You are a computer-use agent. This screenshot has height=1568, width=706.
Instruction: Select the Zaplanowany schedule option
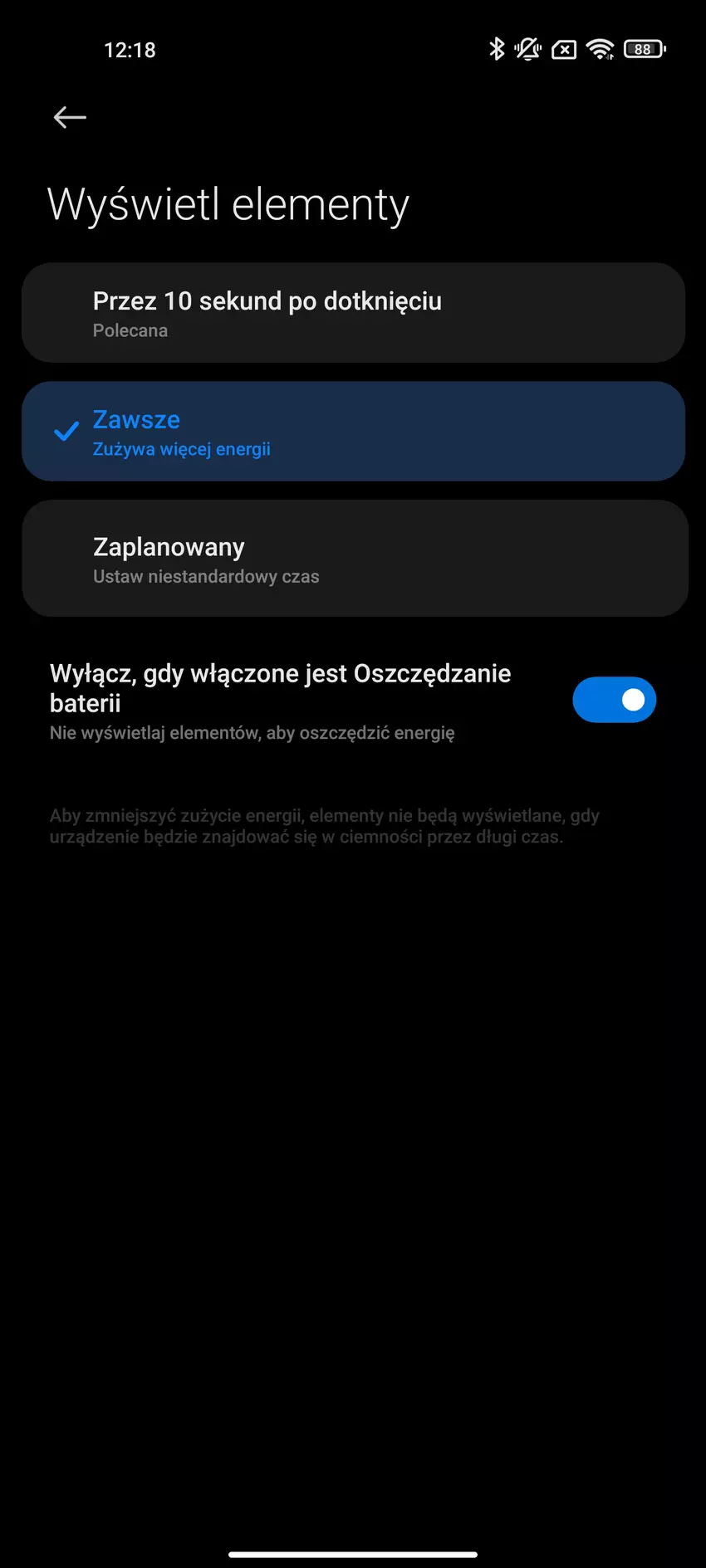(353, 559)
